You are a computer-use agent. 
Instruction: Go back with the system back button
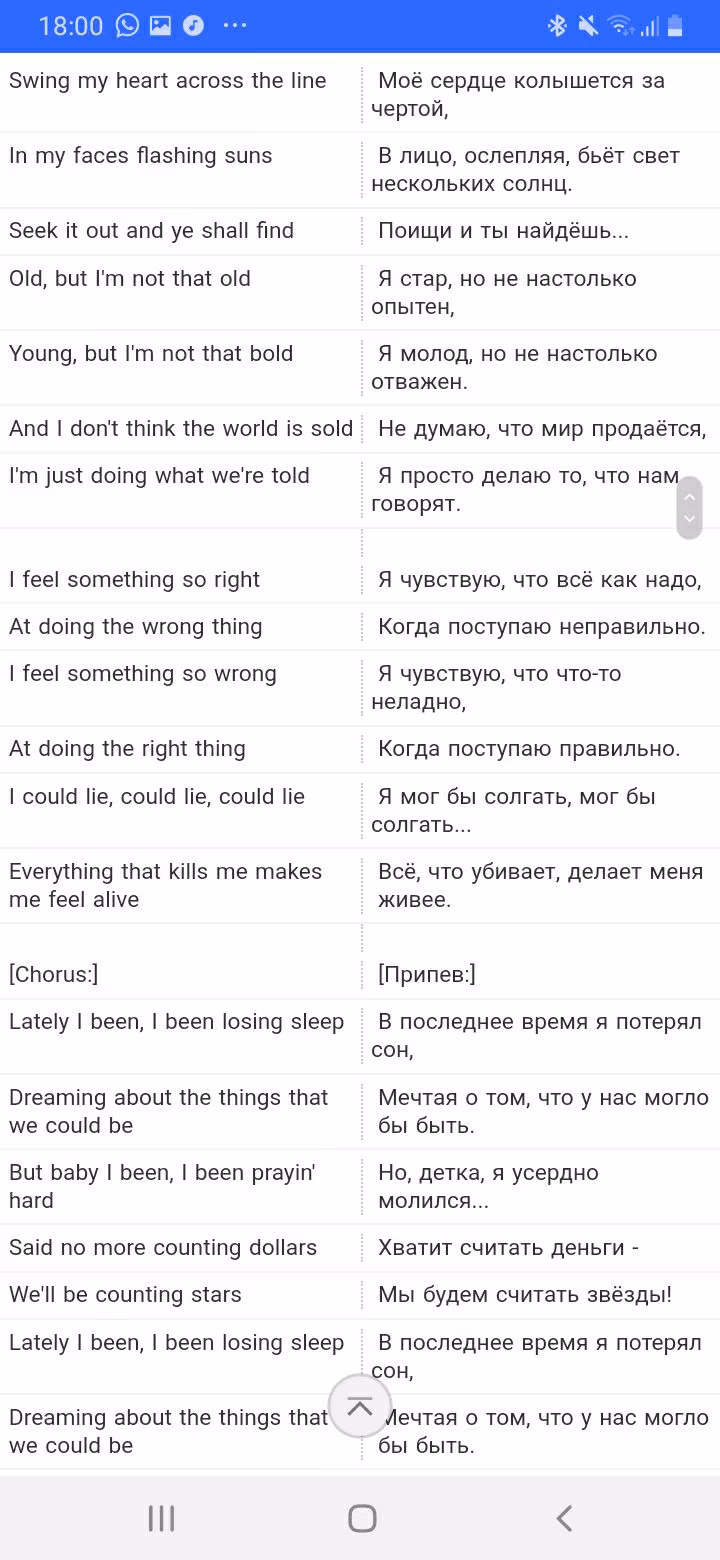click(564, 1518)
